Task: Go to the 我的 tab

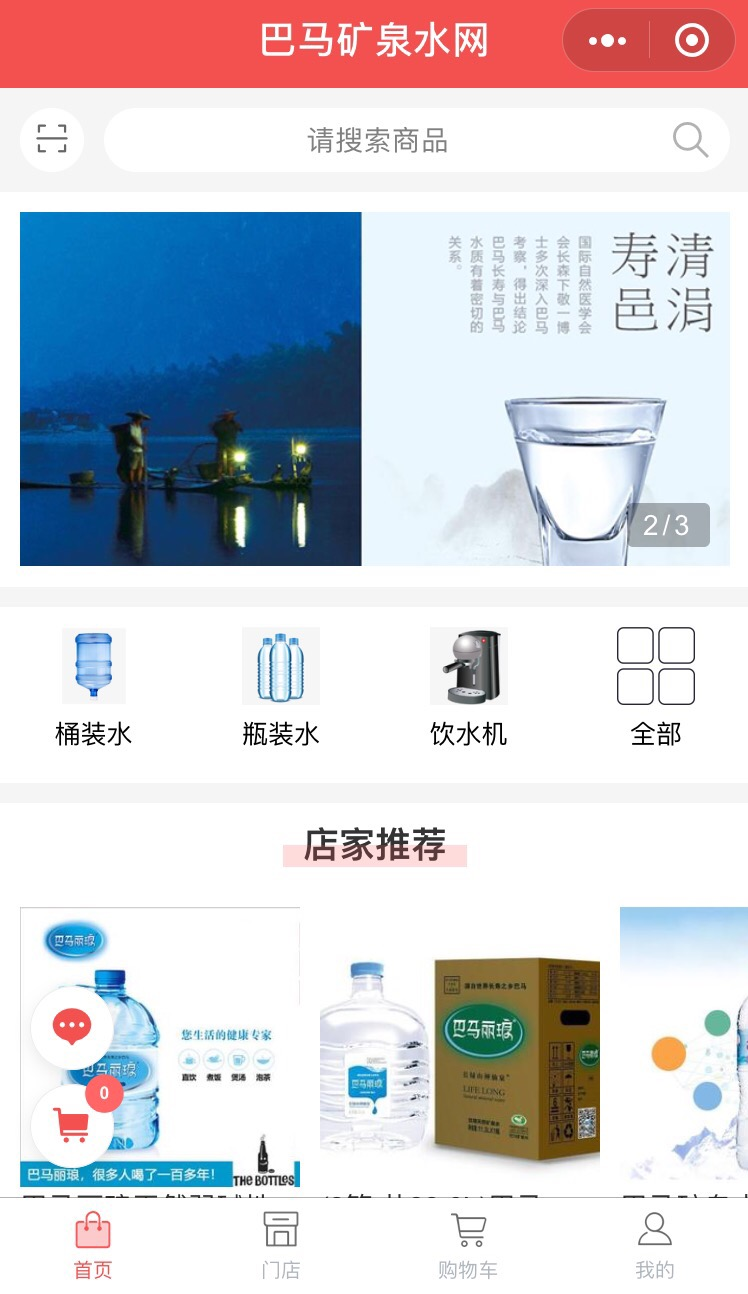Action: tap(655, 1246)
